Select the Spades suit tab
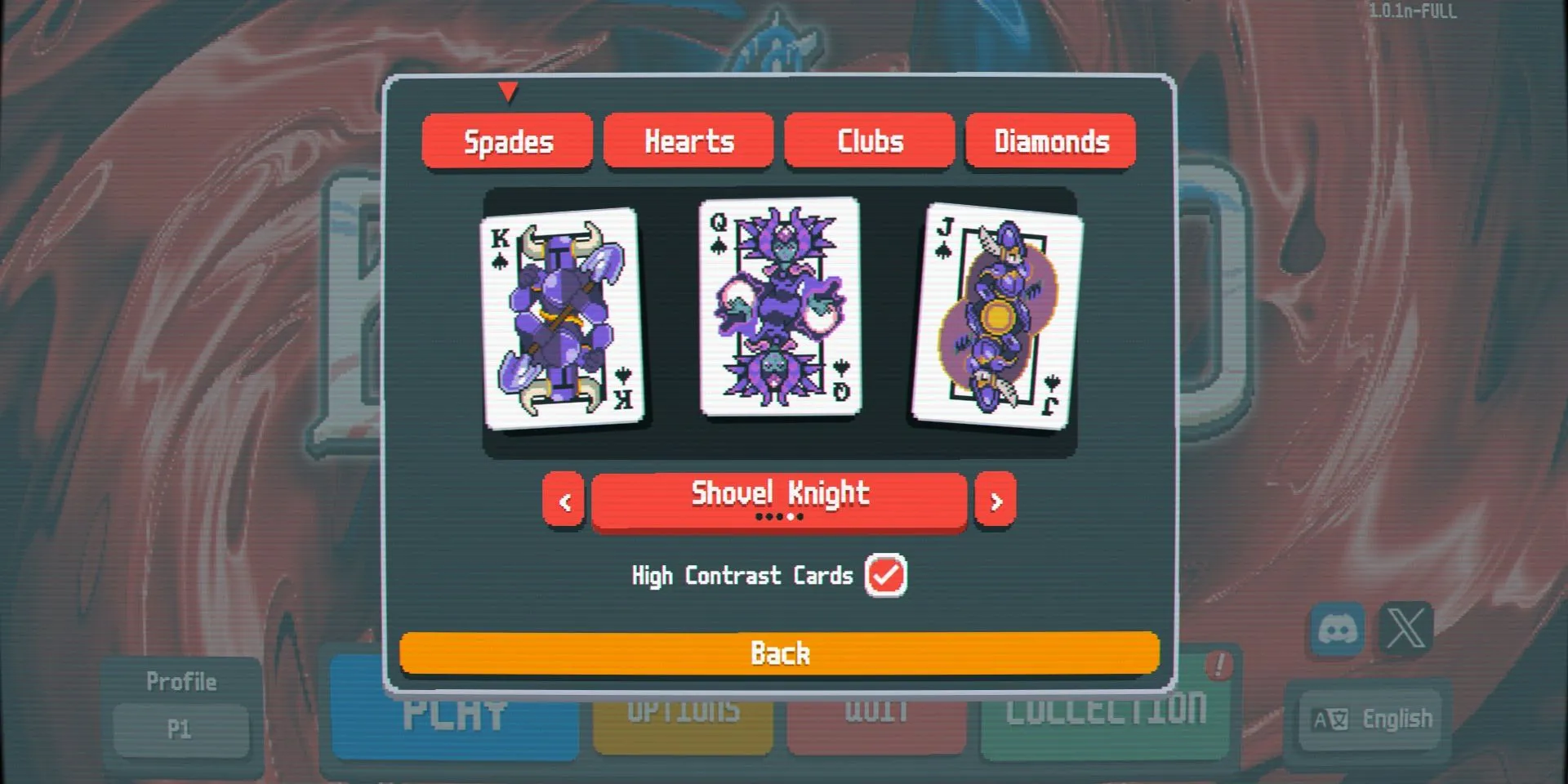Screen dimensions: 1568x784 tap(507, 141)
